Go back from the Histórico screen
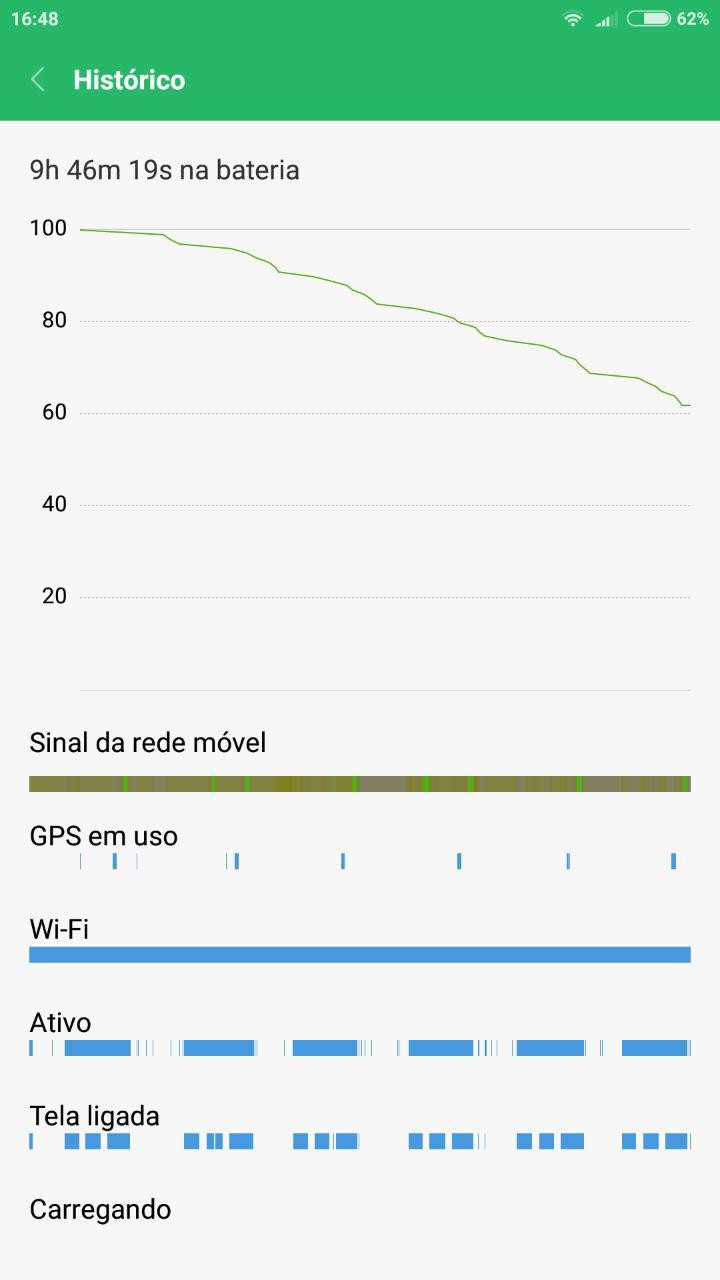The height and width of the screenshot is (1280, 720). (x=38, y=80)
